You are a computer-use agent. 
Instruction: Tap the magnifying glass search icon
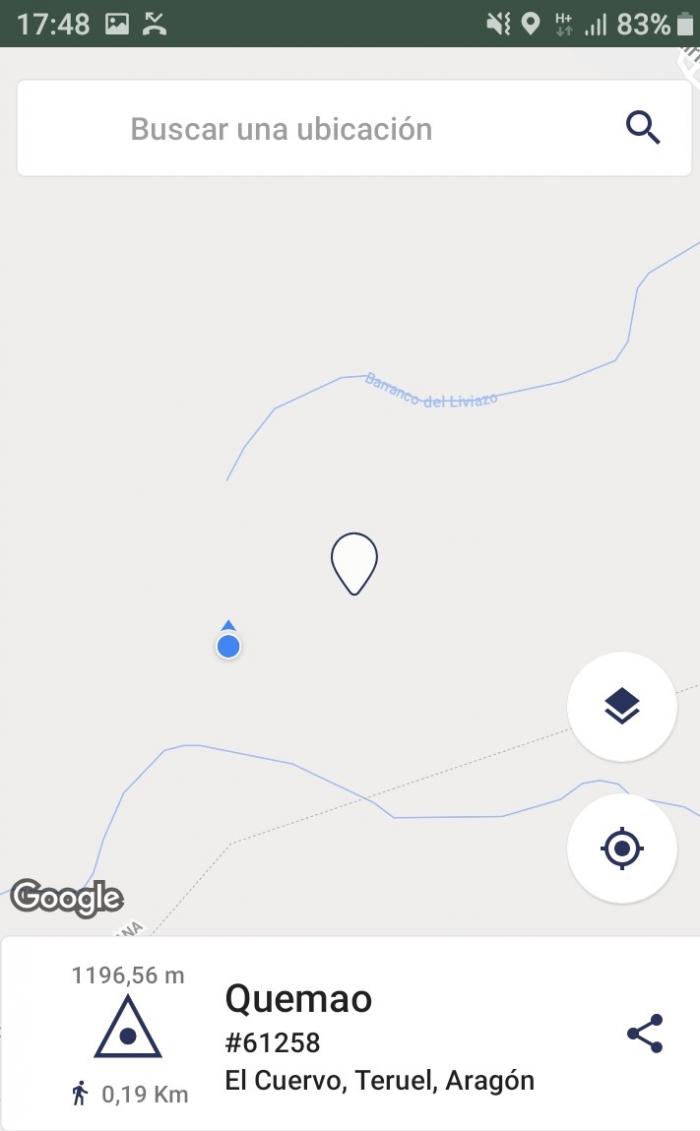[642, 128]
